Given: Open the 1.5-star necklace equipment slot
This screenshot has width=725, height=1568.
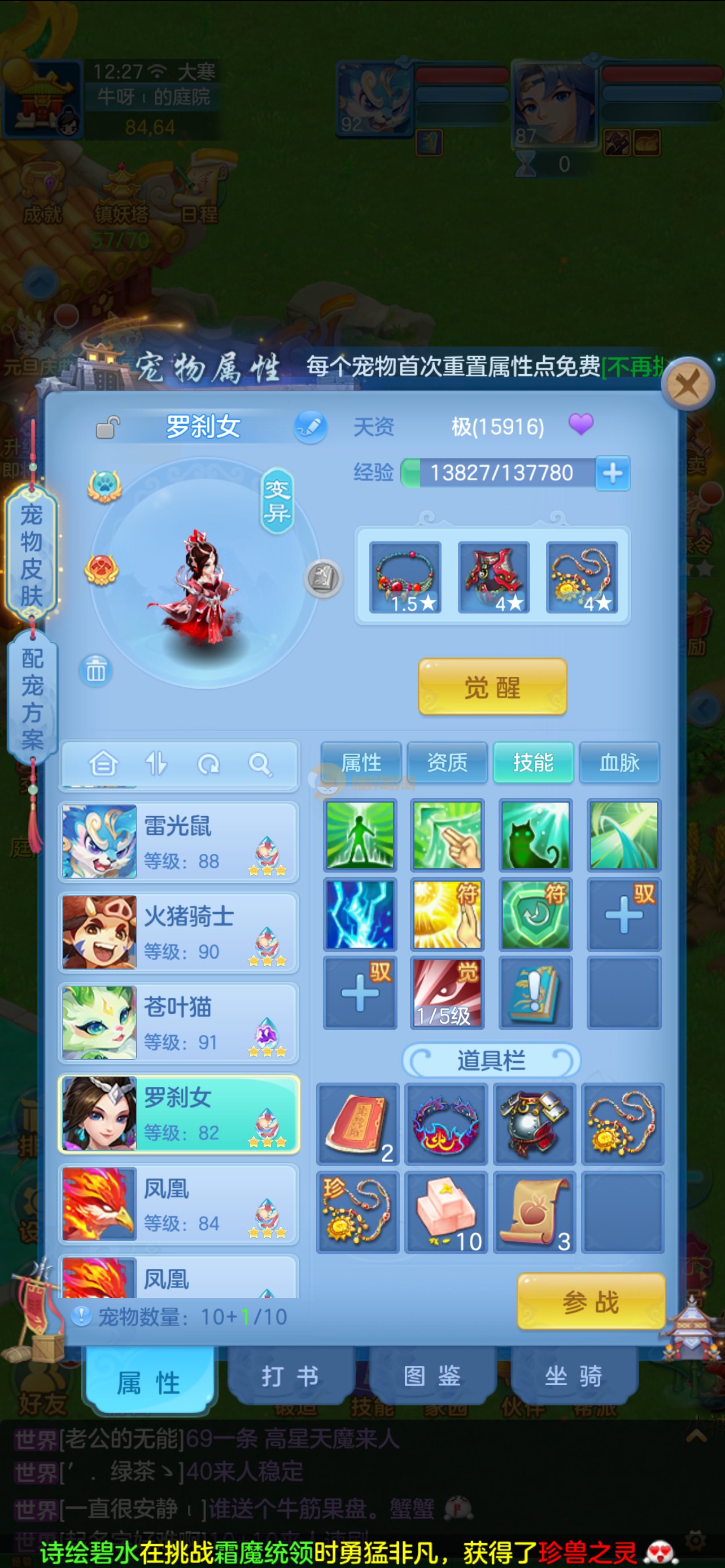Looking at the screenshot, I should click(x=405, y=577).
